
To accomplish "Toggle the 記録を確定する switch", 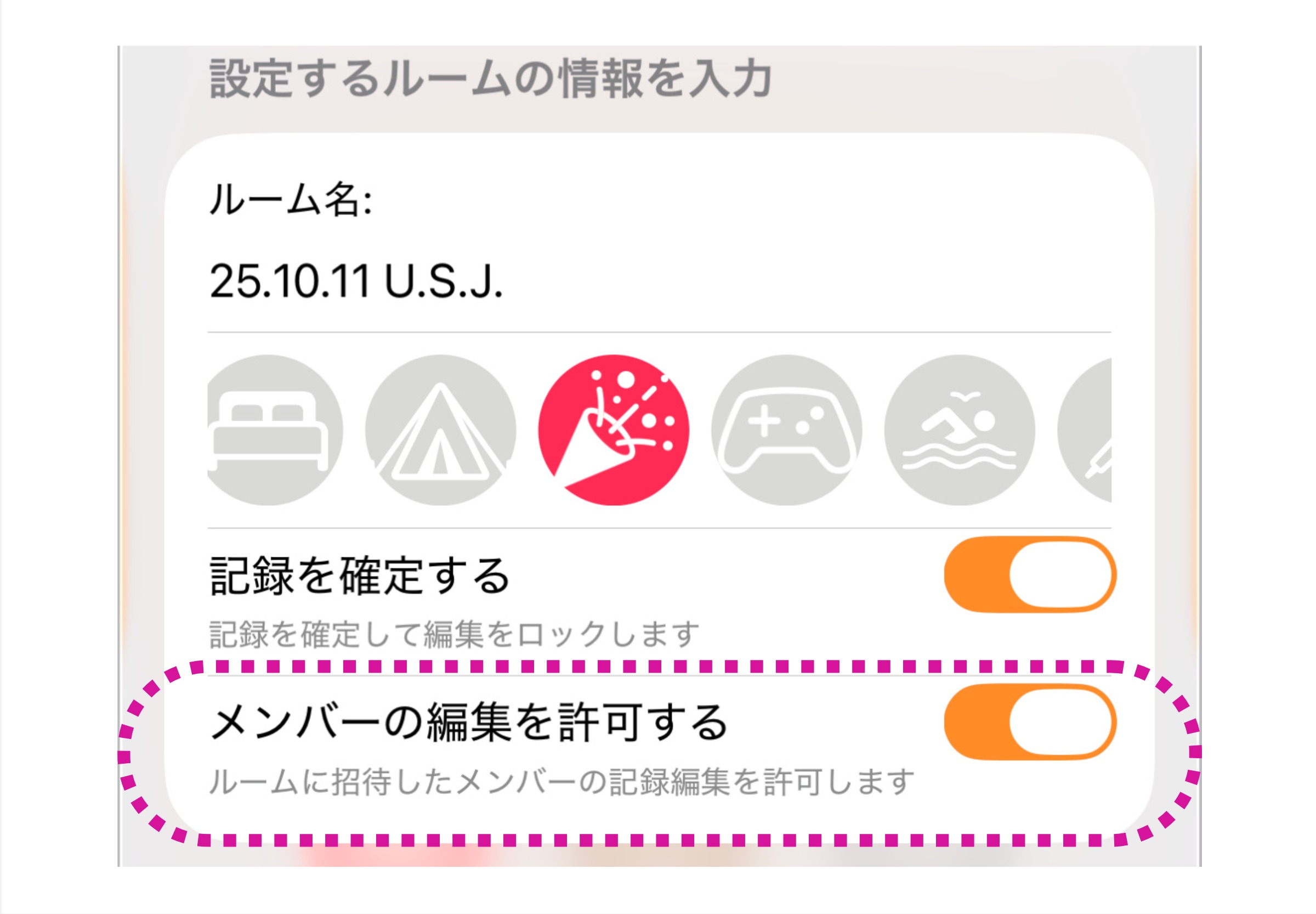I will click(x=1030, y=574).
